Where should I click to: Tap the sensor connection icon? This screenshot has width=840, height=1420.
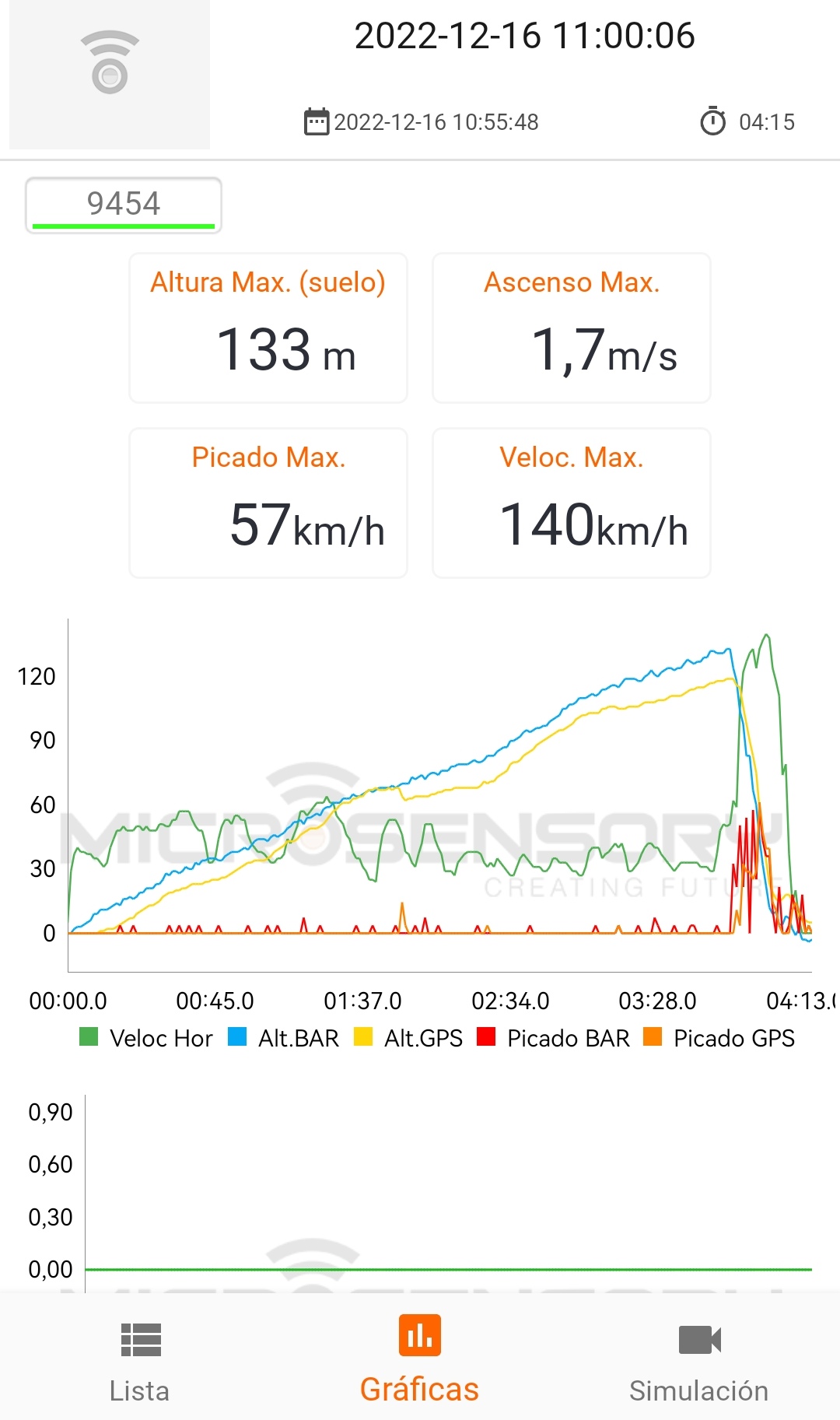click(110, 64)
